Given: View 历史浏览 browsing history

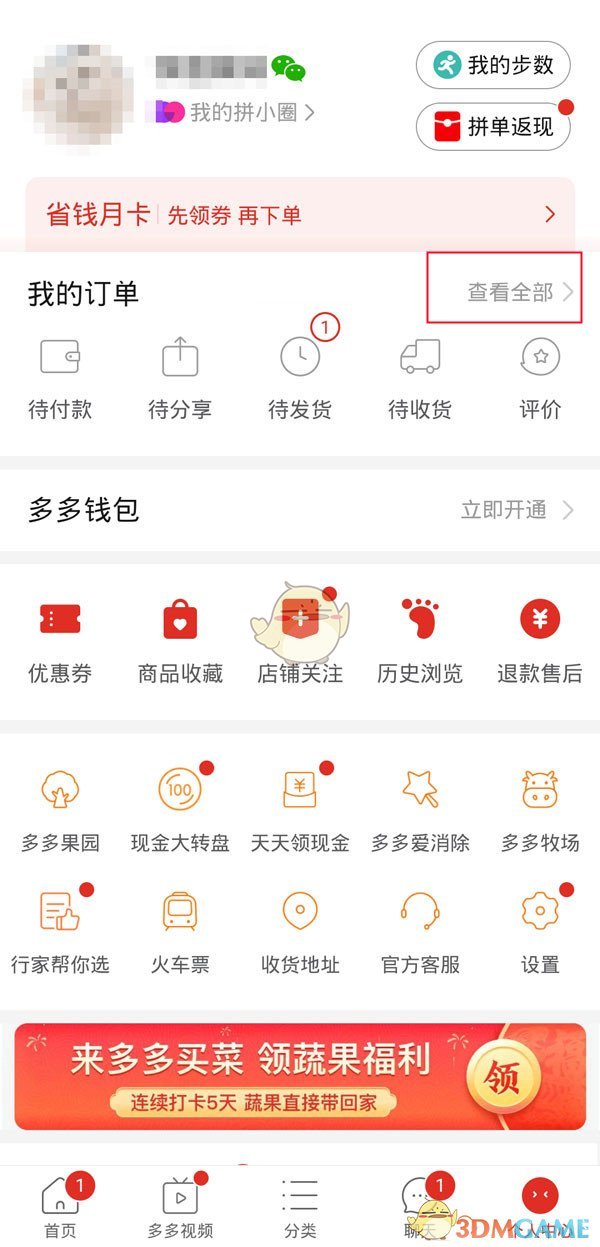Looking at the screenshot, I should click(420, 641).
